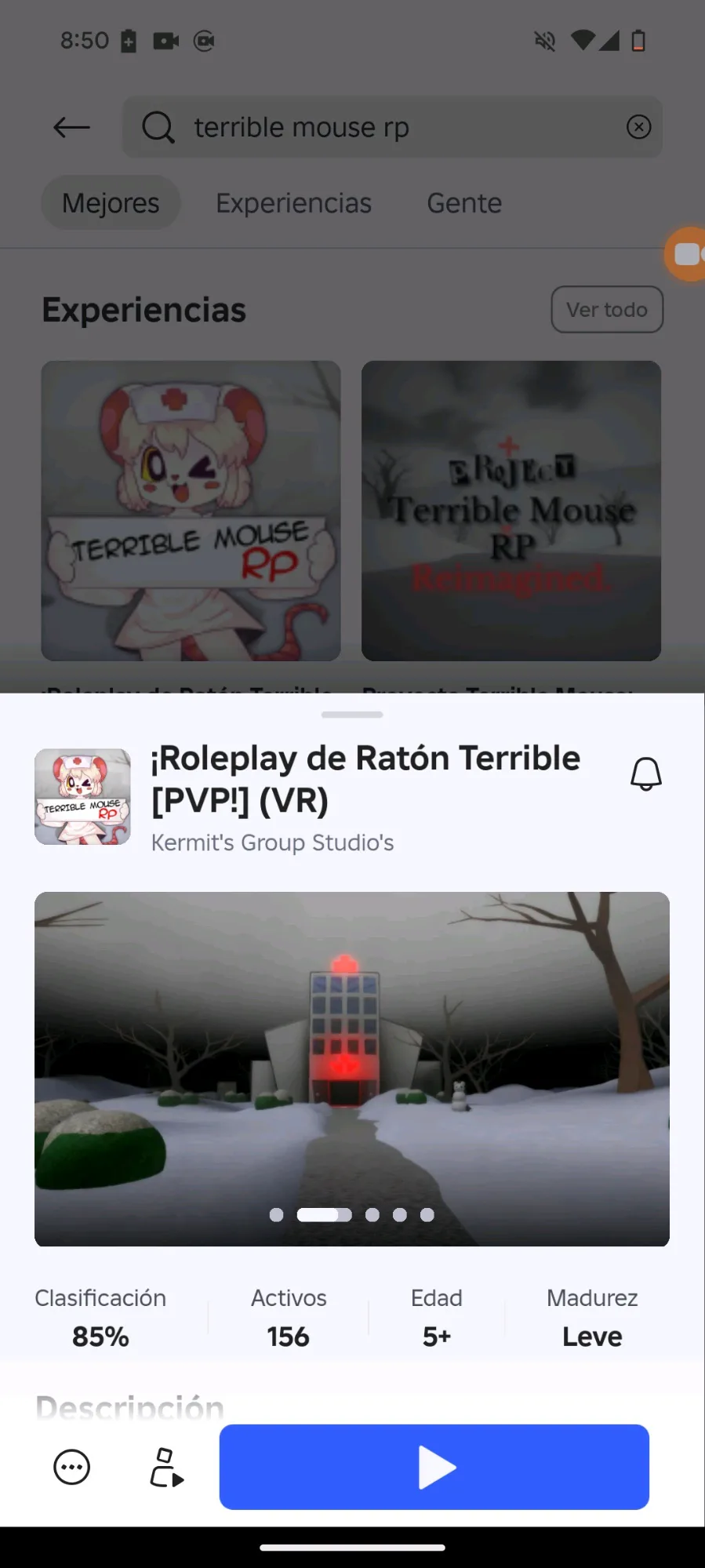Tap Ver todo for experiences
The height and width of the screenshot is (1568, 705).
click(607, 310)
